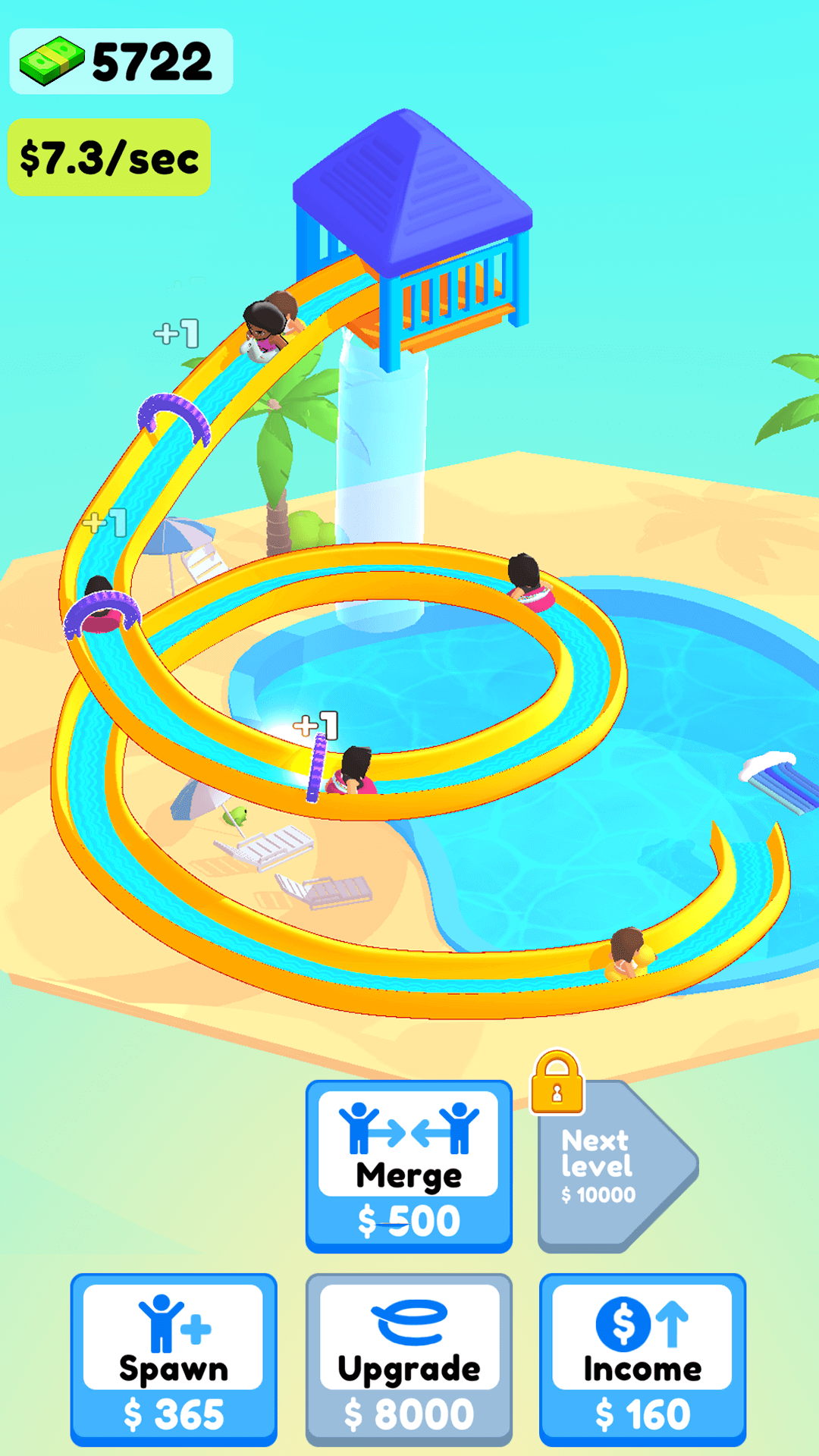
Task: Tap the Merge button for $500
Action: (x=409, y=1166)
